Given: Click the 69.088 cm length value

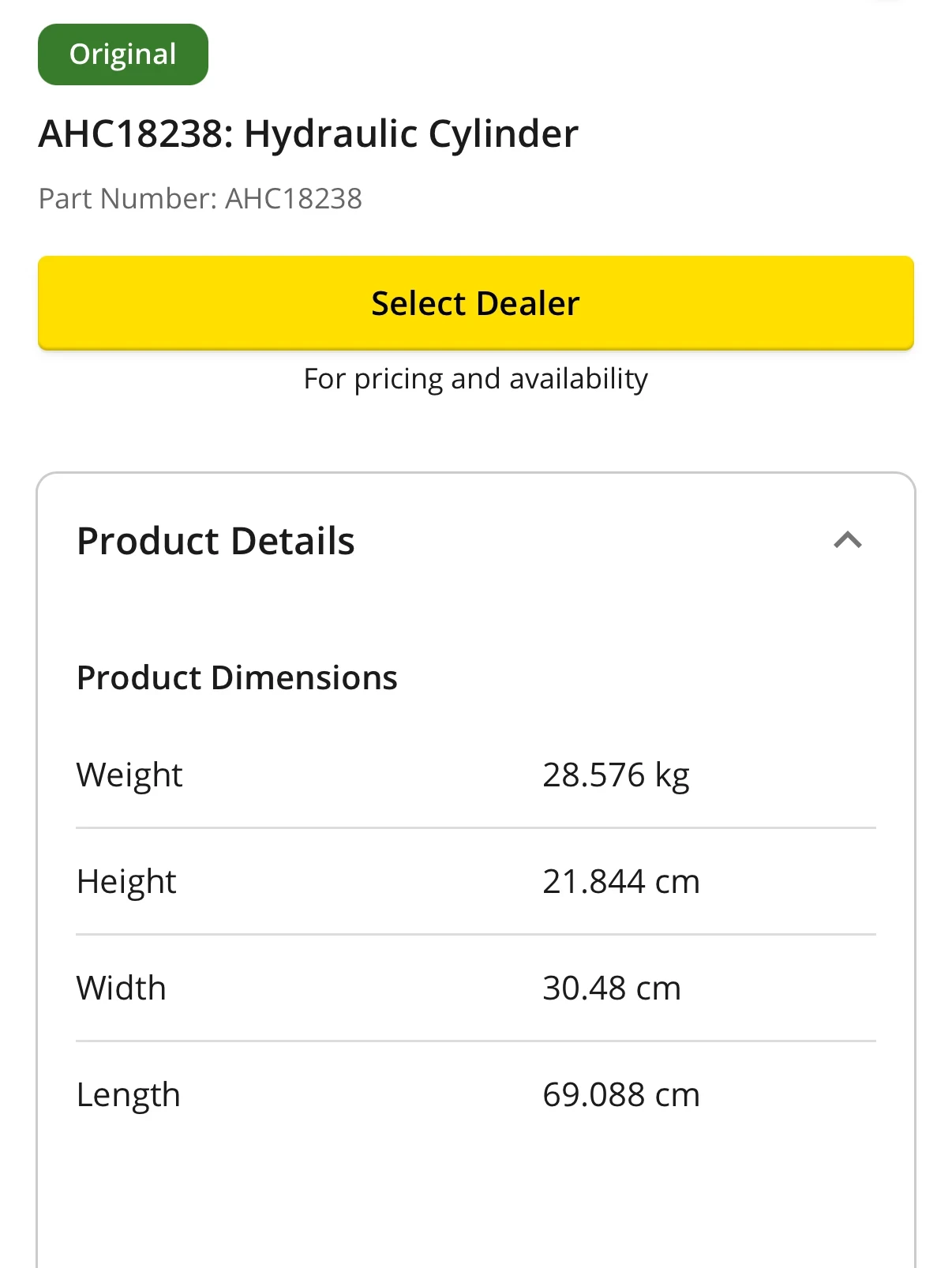Looking at the screenshot, I should (622, 1094).
